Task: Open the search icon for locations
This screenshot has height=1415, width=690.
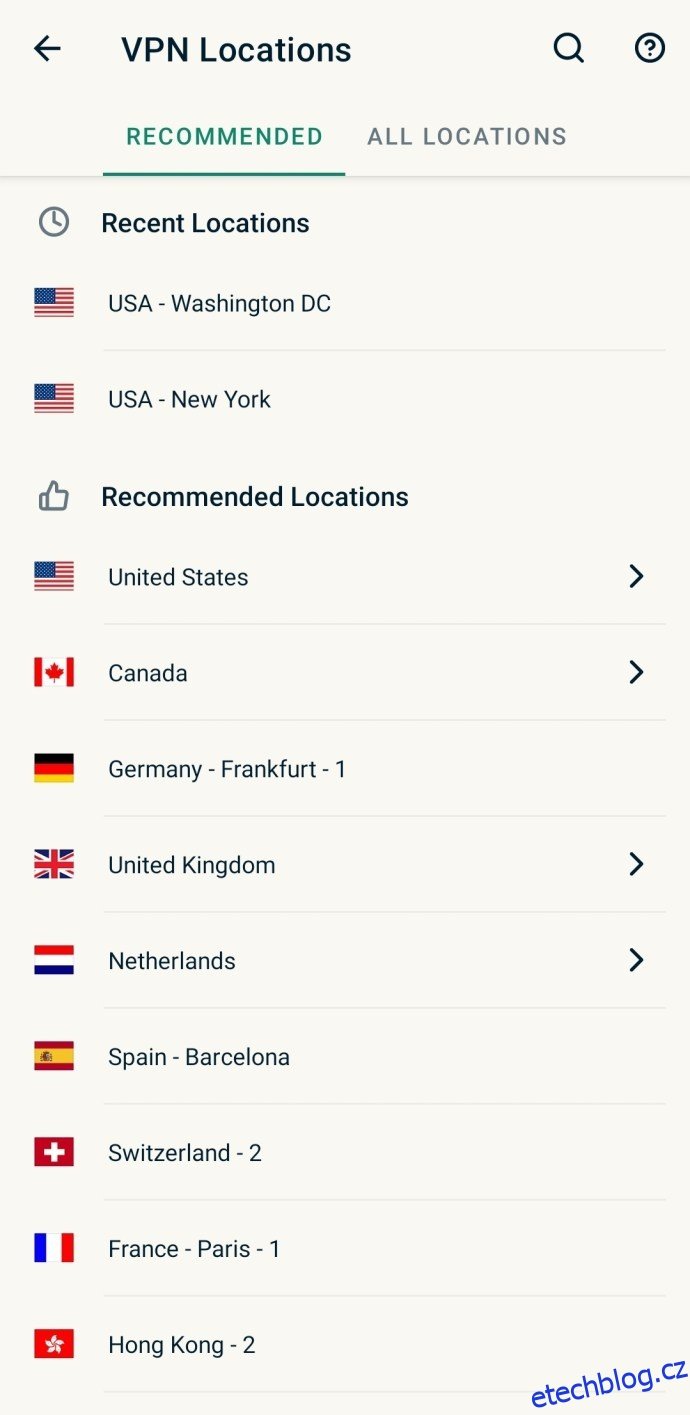Action: (x=569, y=48)
